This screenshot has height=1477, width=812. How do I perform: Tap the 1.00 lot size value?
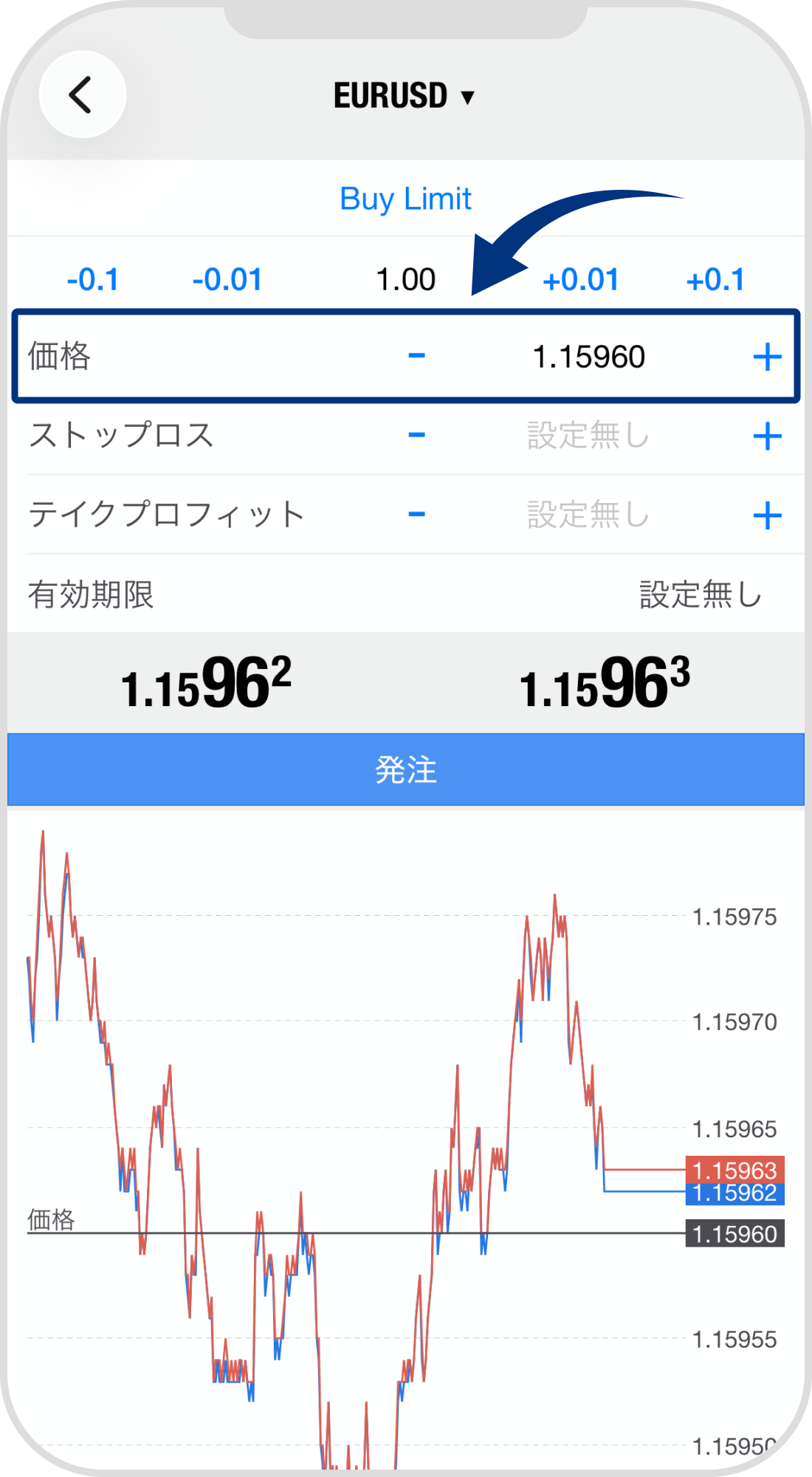coord(407,279)
